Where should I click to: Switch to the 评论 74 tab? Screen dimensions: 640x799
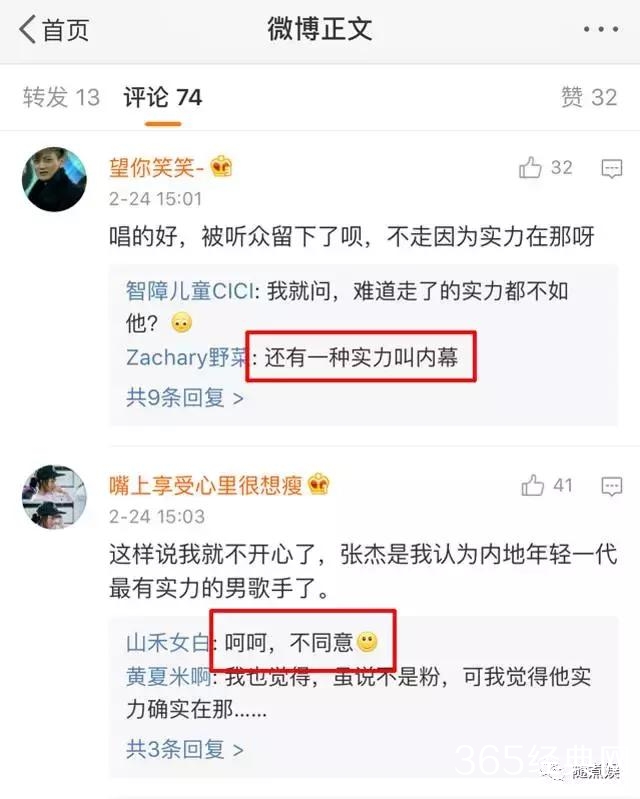(x=162, y=96)
